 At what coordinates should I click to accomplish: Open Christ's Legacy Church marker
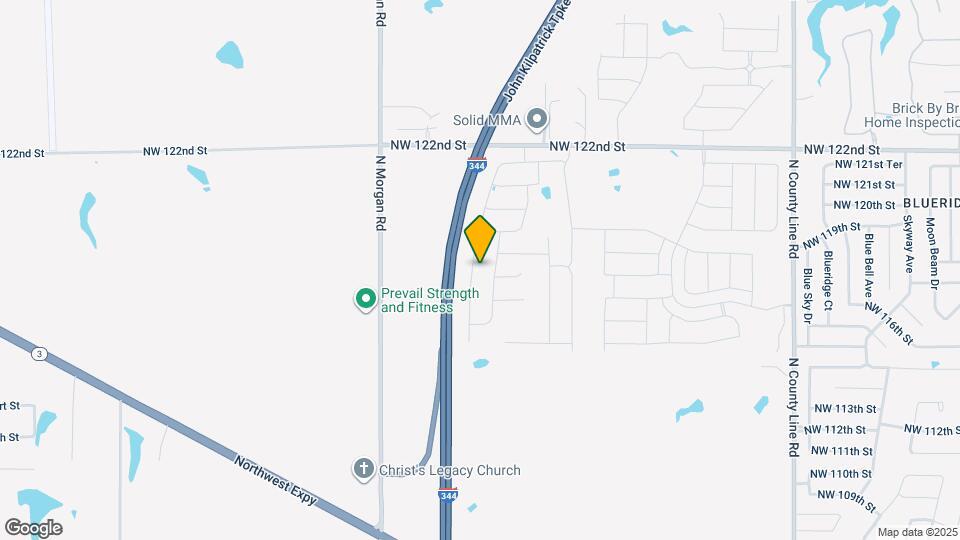[363, 469]
